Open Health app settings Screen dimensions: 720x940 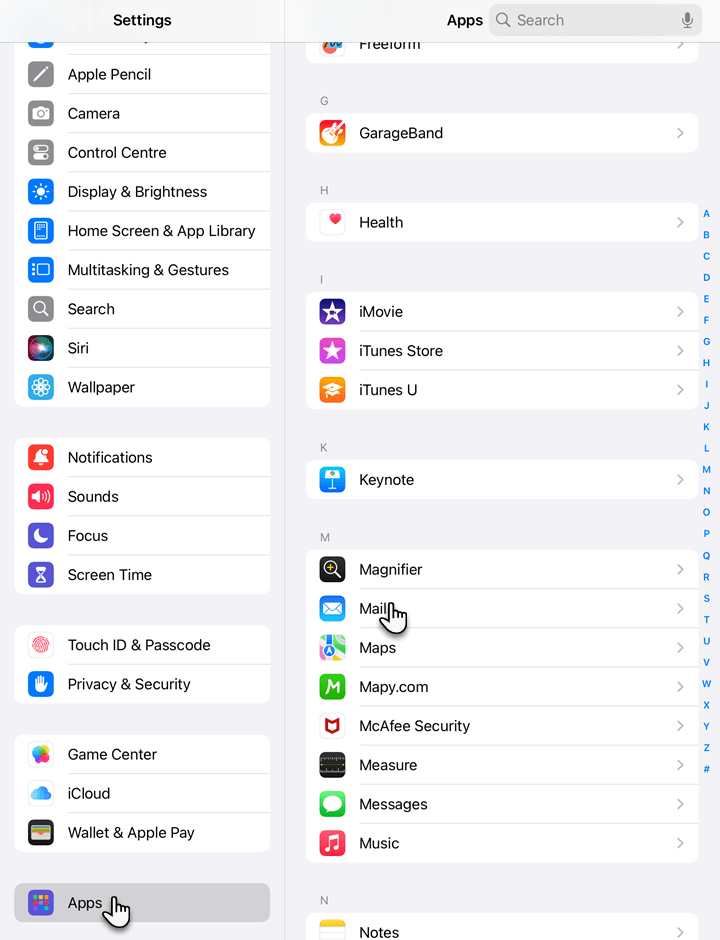coord(500,222)
